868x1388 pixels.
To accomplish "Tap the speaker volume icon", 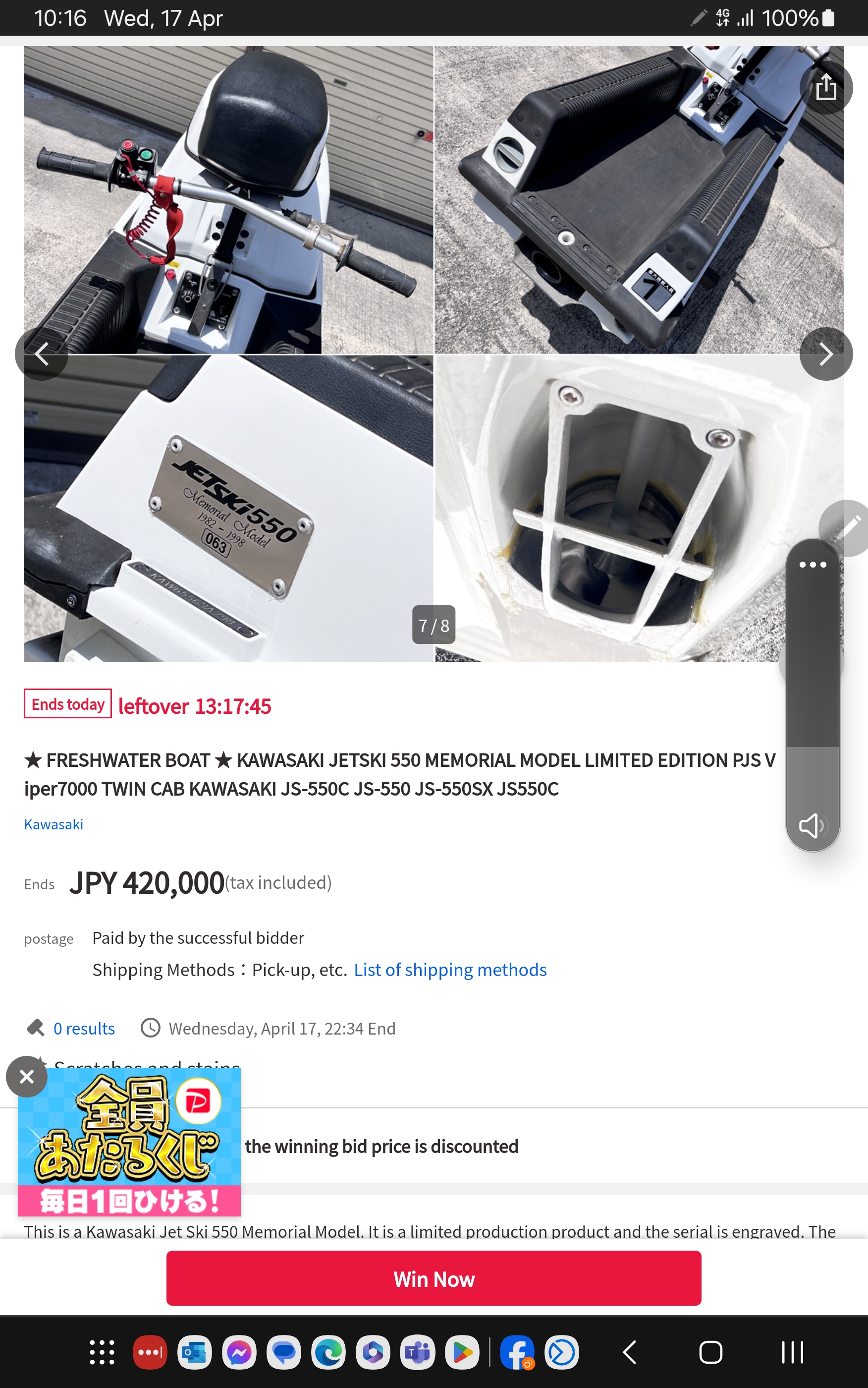I will (813, 826).
